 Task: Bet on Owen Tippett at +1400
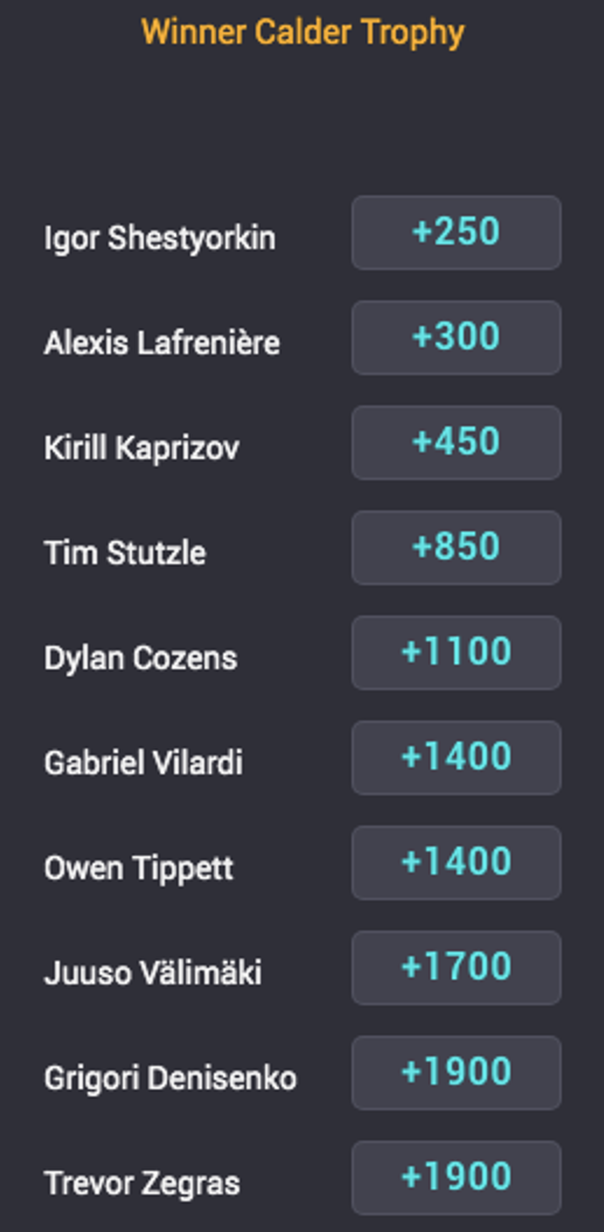coord(456,863)
